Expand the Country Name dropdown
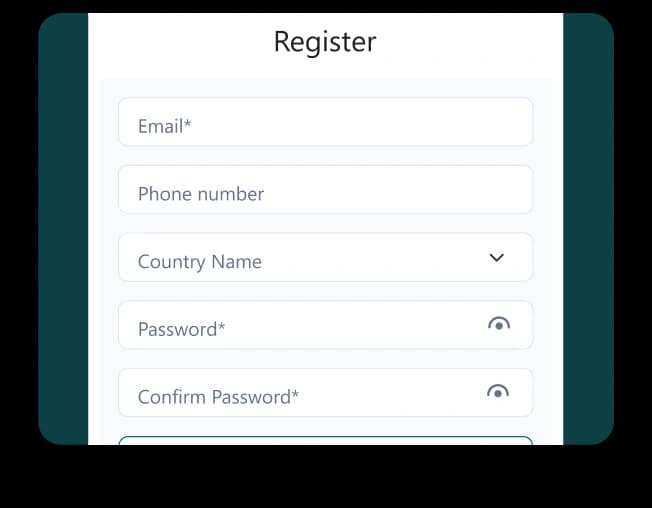652x508 pixels. [x=496, y=258]
